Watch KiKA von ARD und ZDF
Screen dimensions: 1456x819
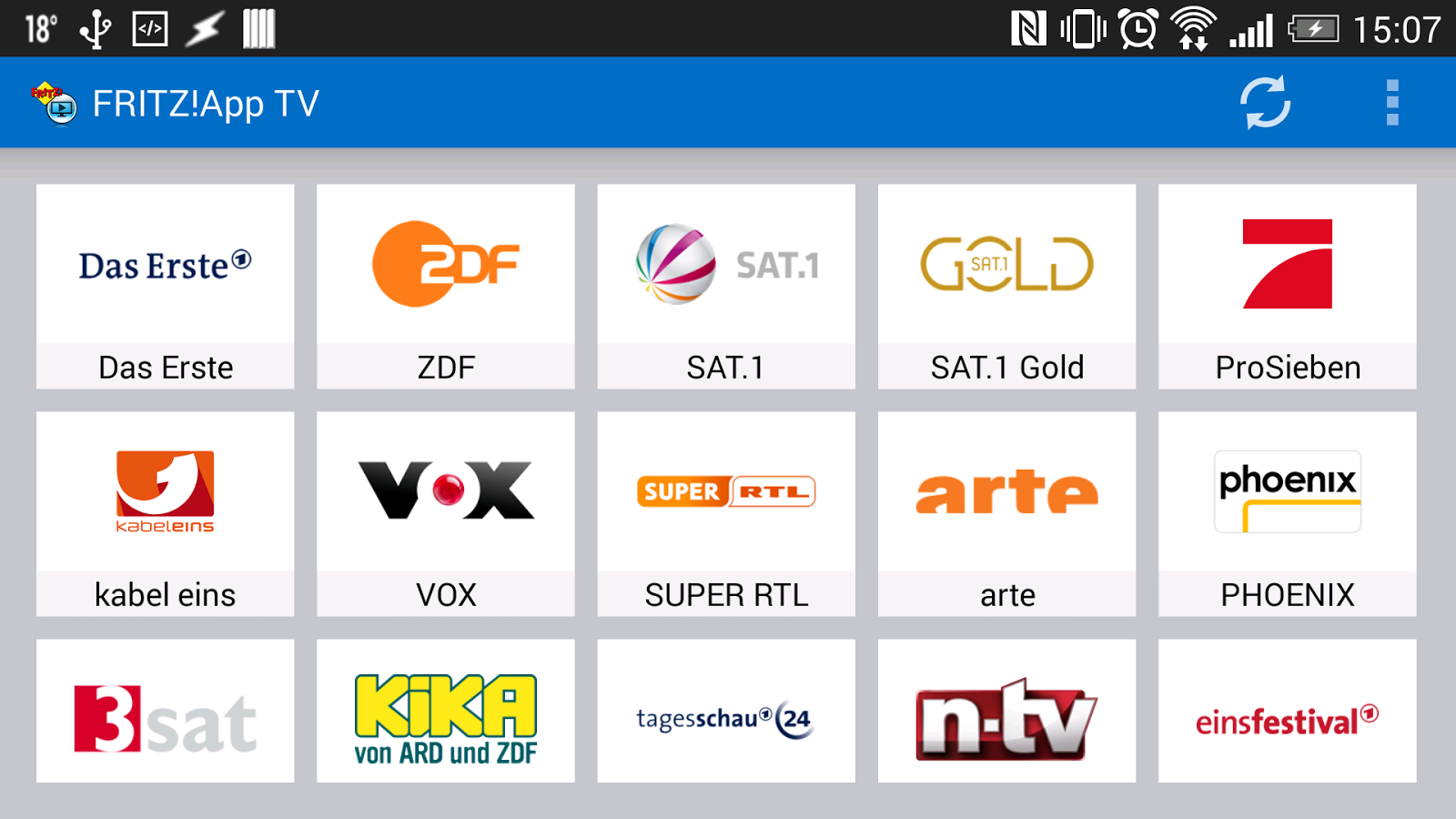point(445,711)
